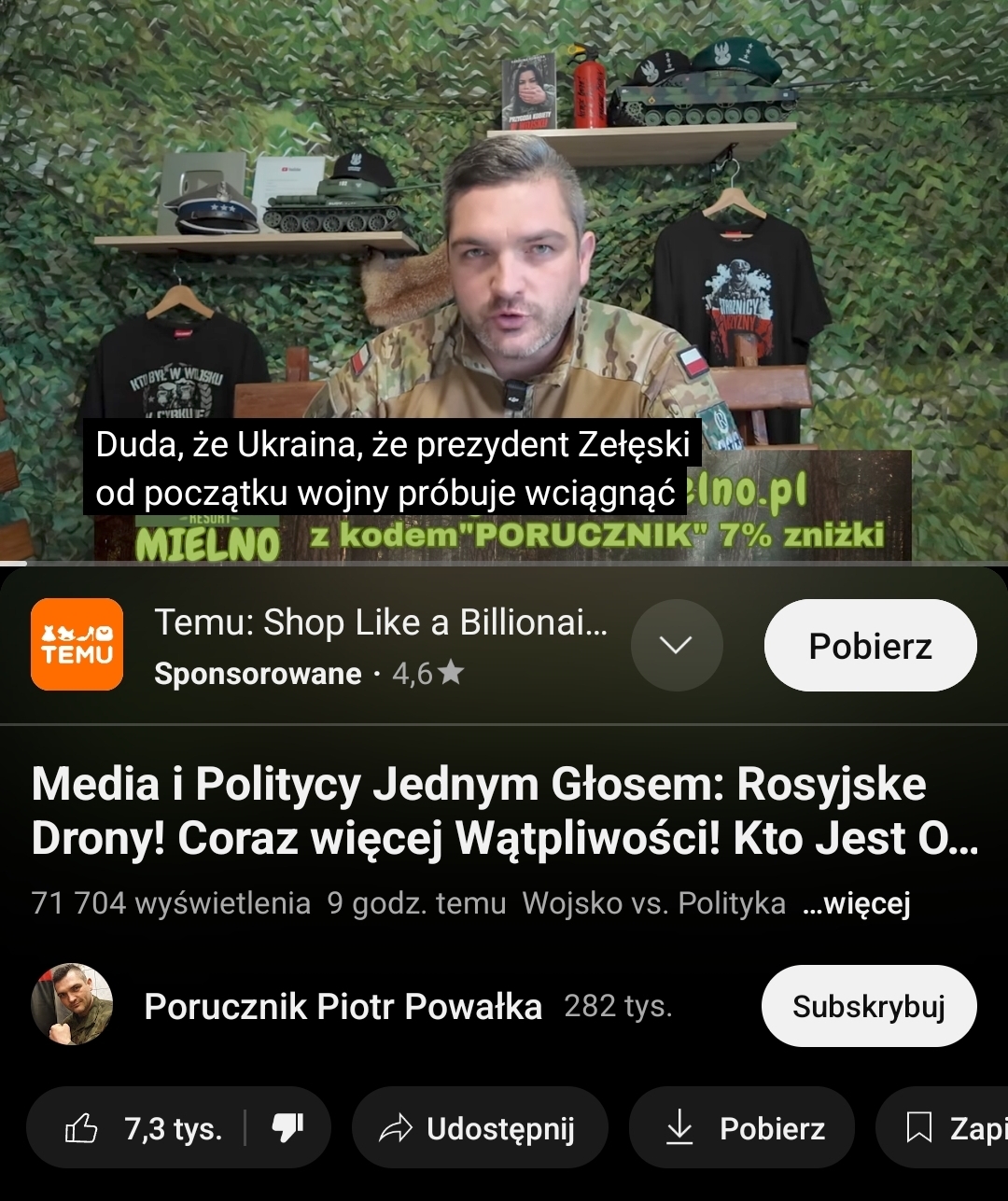Tap Subskrybuj to subscribe to the channel
The width and height of the screenshot is (1008, 1201).
(x=868, y=1006)
